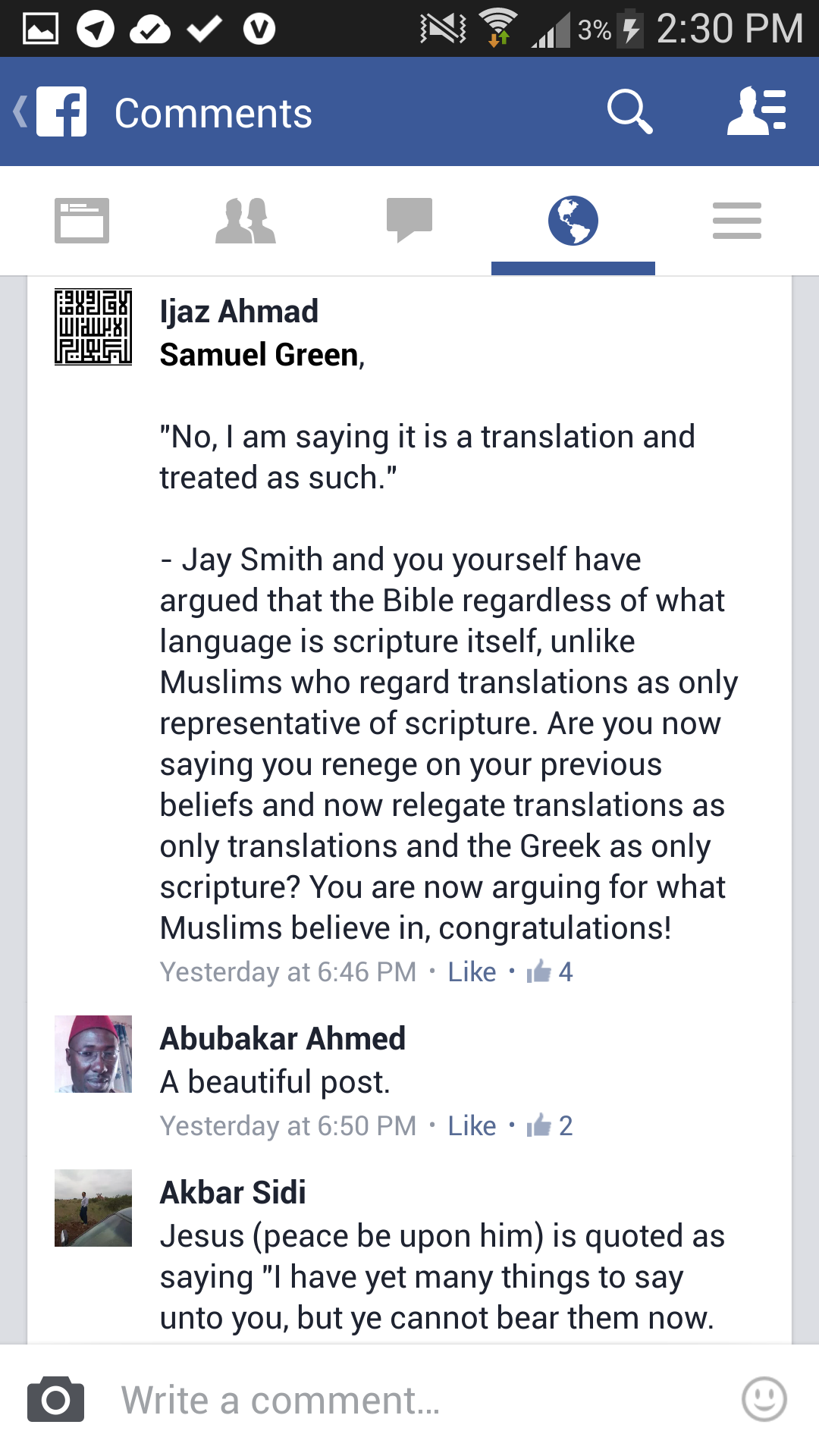Open Akbar Sidi's profile name
The image size is (819, 1456).
(233, 1193)
